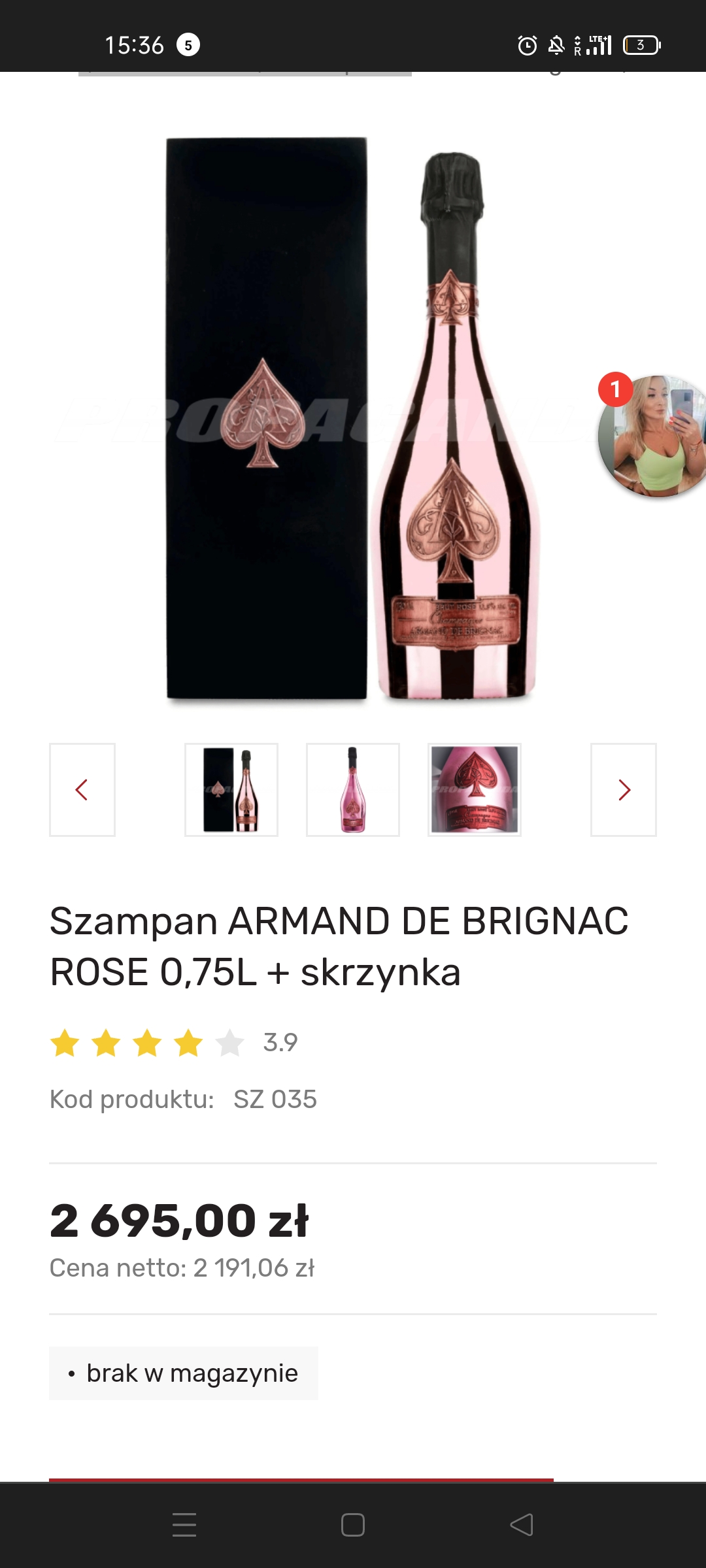Show the next product image

point(624,790)
